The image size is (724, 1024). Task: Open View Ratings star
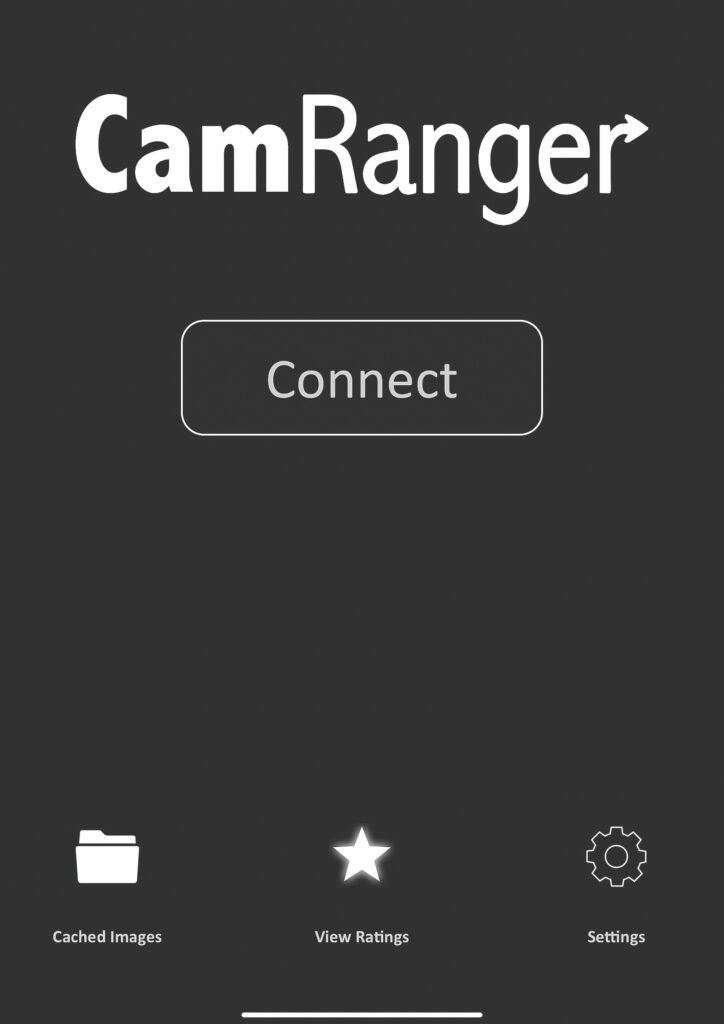361,857
